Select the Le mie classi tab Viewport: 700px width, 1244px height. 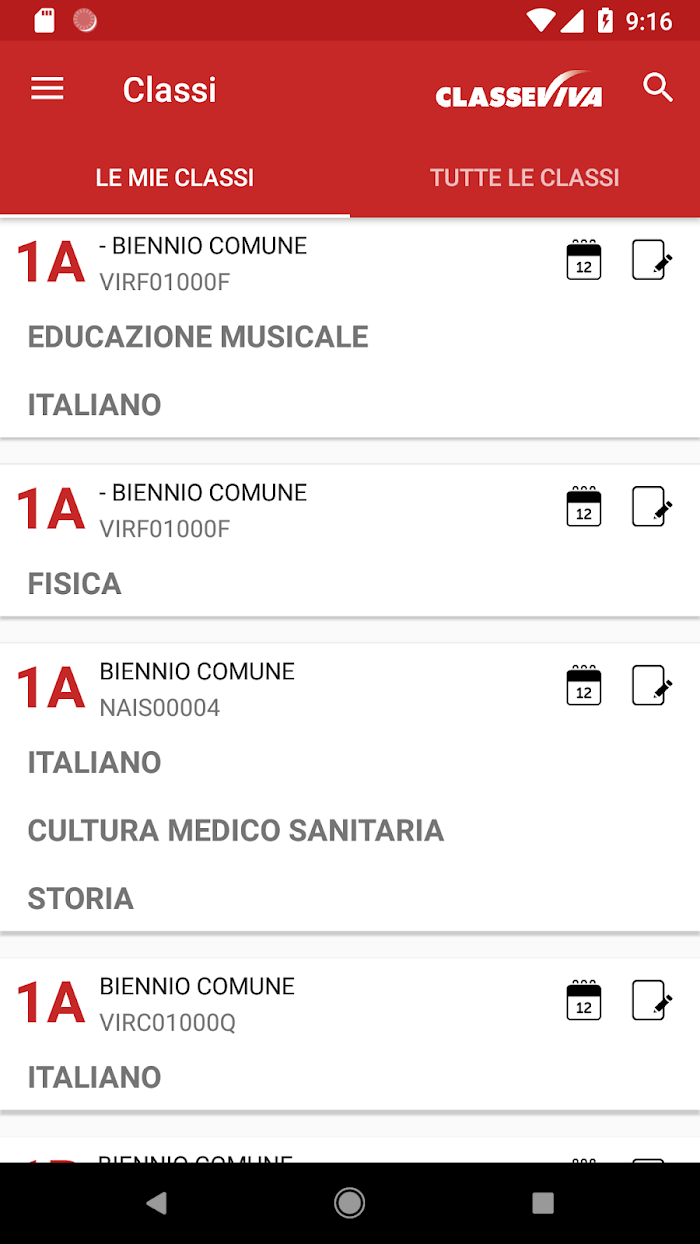tap(175, 178)
